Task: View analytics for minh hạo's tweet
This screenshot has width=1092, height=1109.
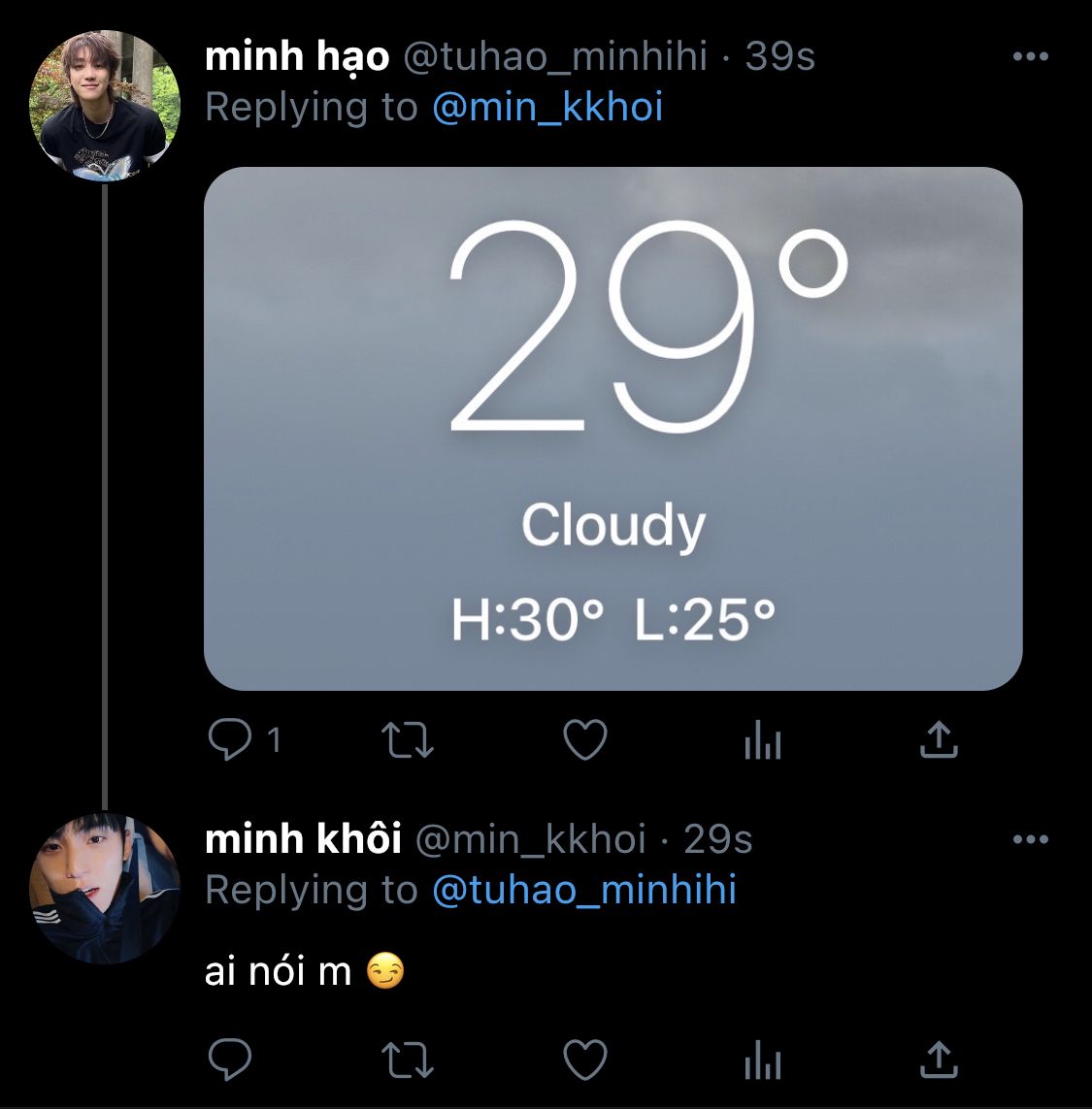Action: (763, 739)
